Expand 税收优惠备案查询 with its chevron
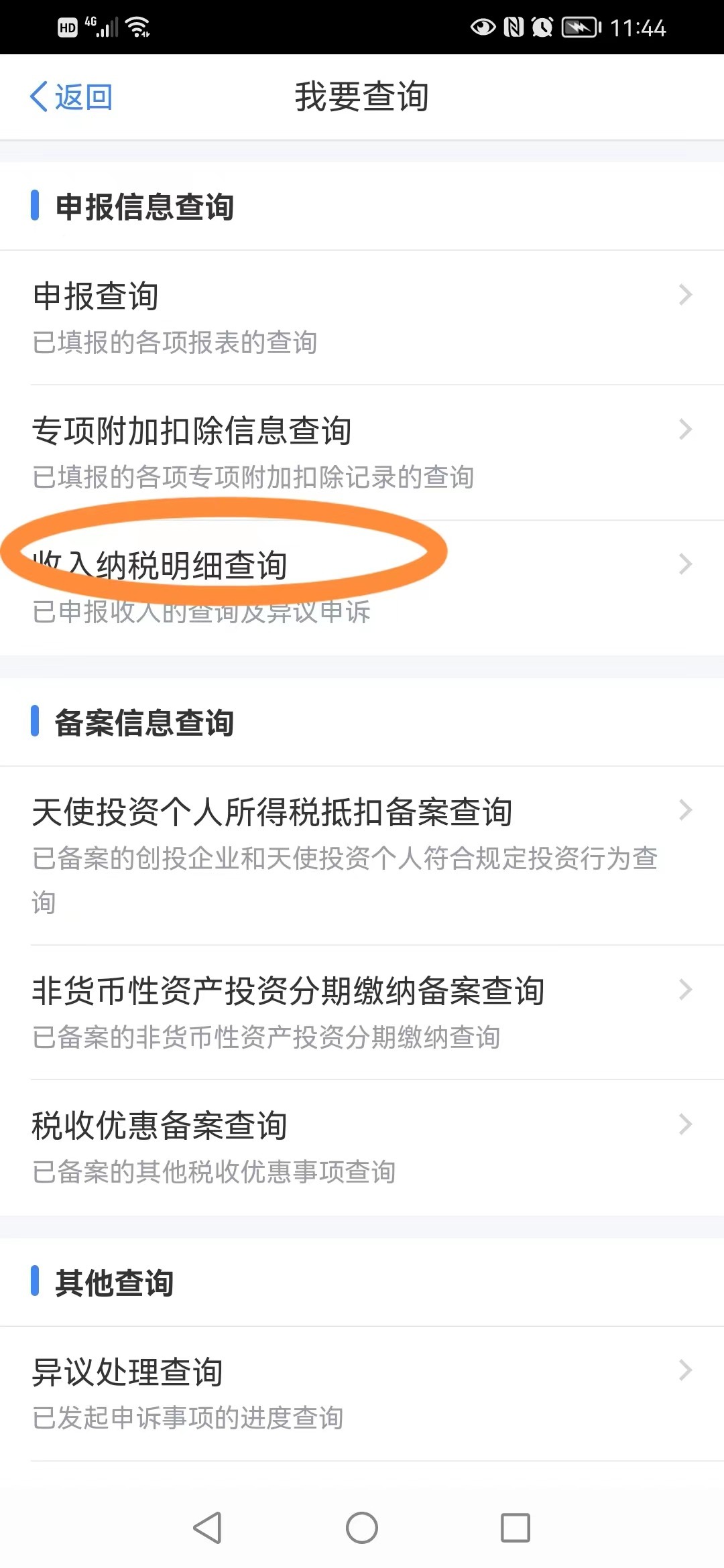Image resolution: width=724 pixels, height=1568 pixels. click(x=684, y=1124)
